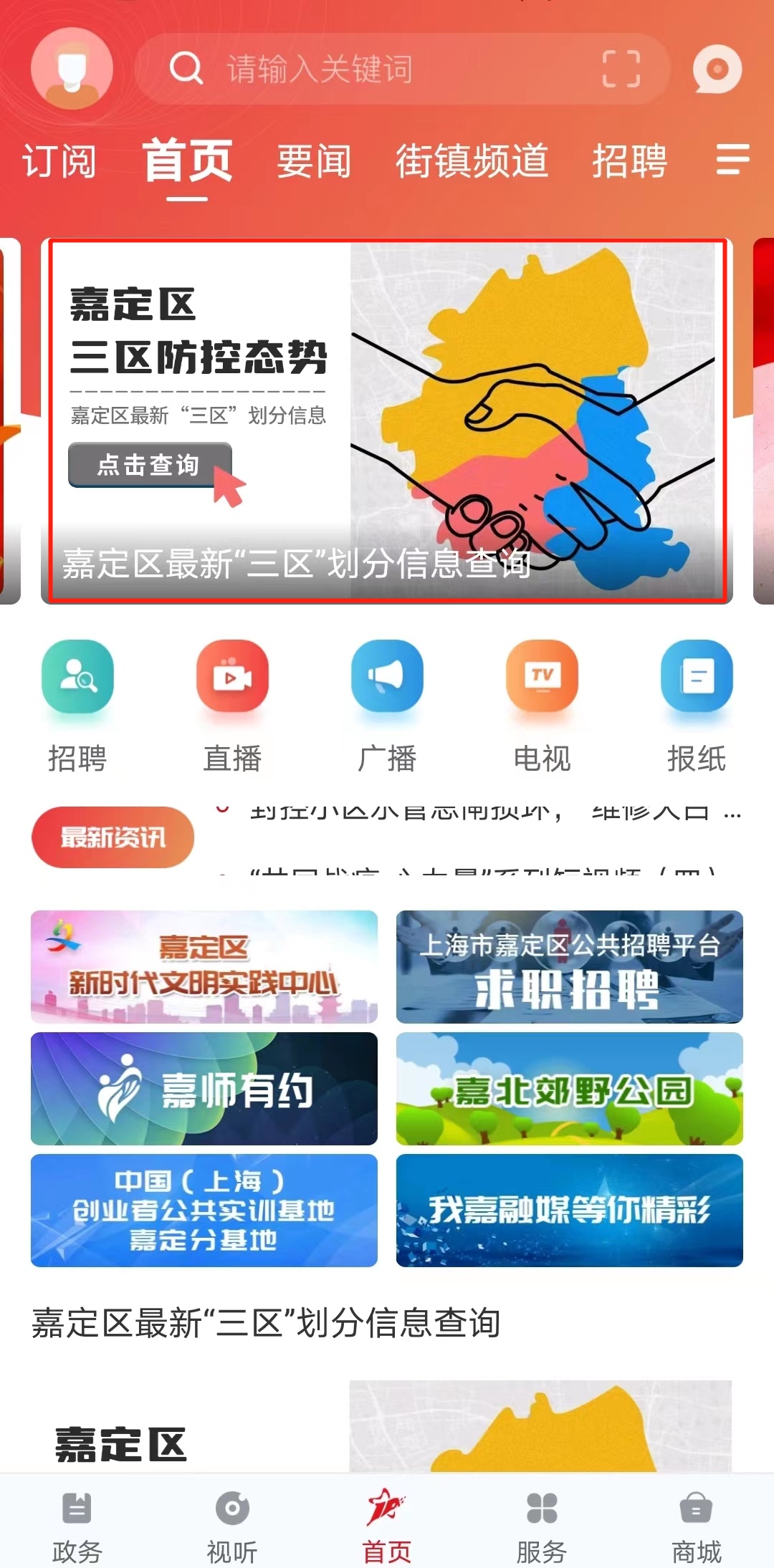The height and width of the screenshot is (1568, 774).
Task: Open the channel list menu icon
Action: point(732,159)
